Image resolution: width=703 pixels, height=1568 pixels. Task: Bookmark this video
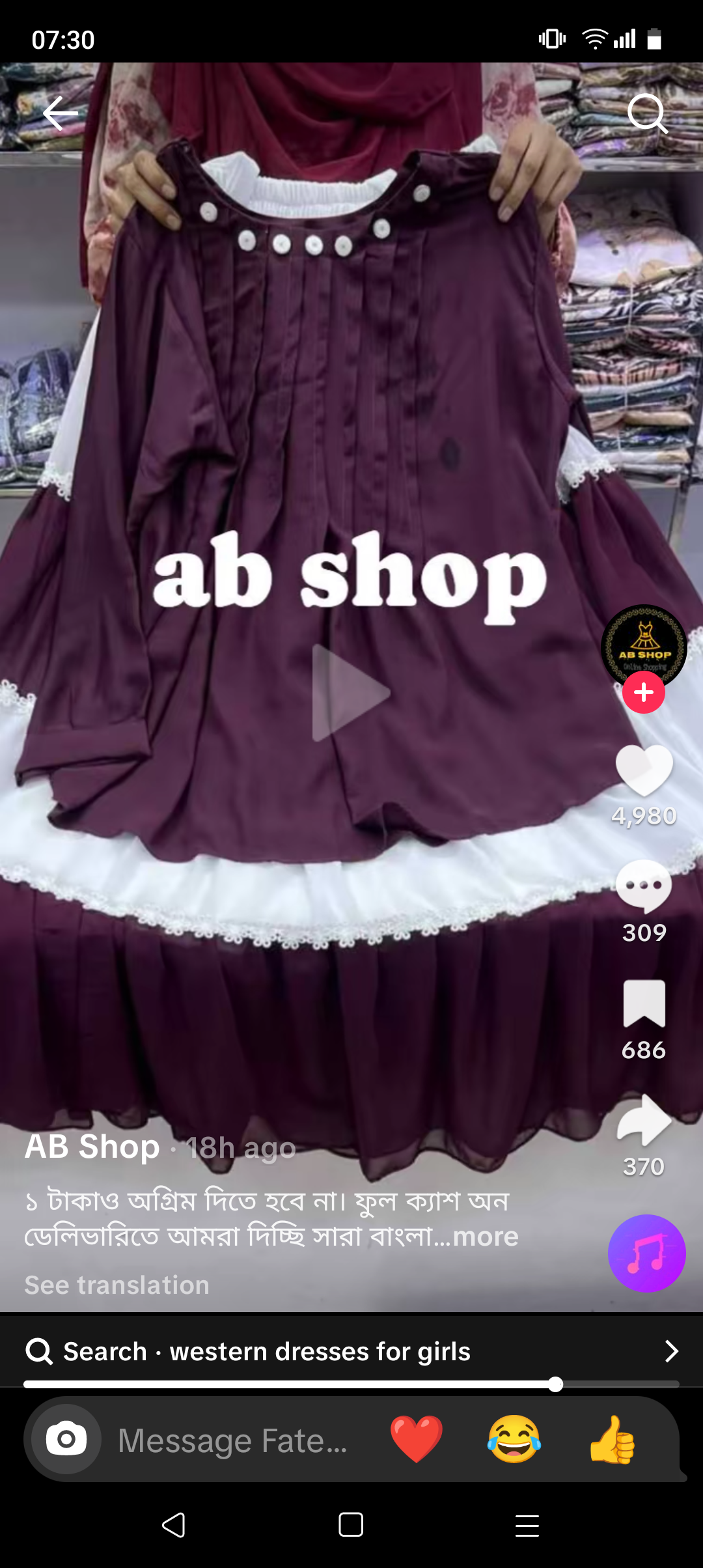tap(644, 1003)
